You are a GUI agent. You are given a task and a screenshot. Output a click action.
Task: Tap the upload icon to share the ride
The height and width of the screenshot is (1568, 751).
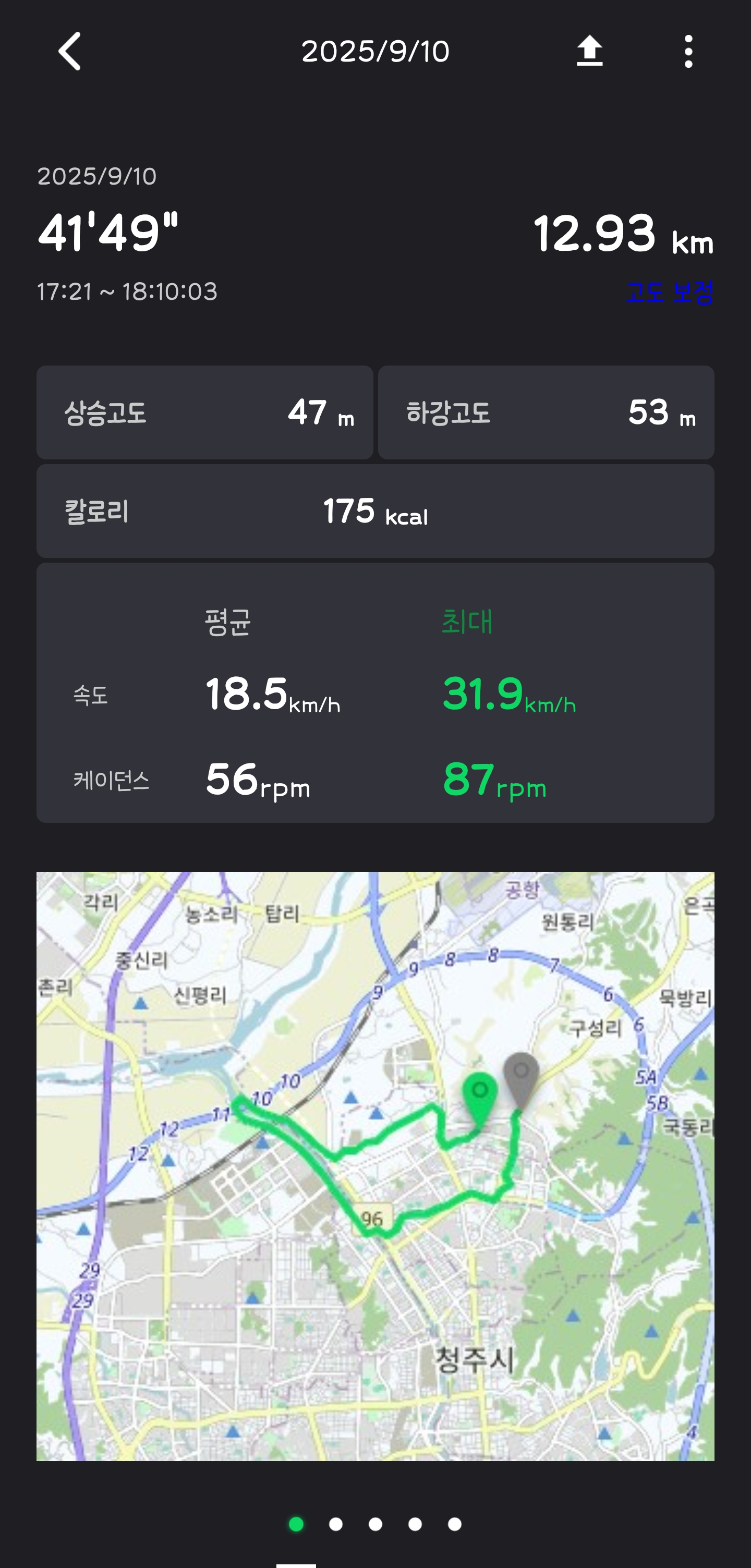point(589,51)
